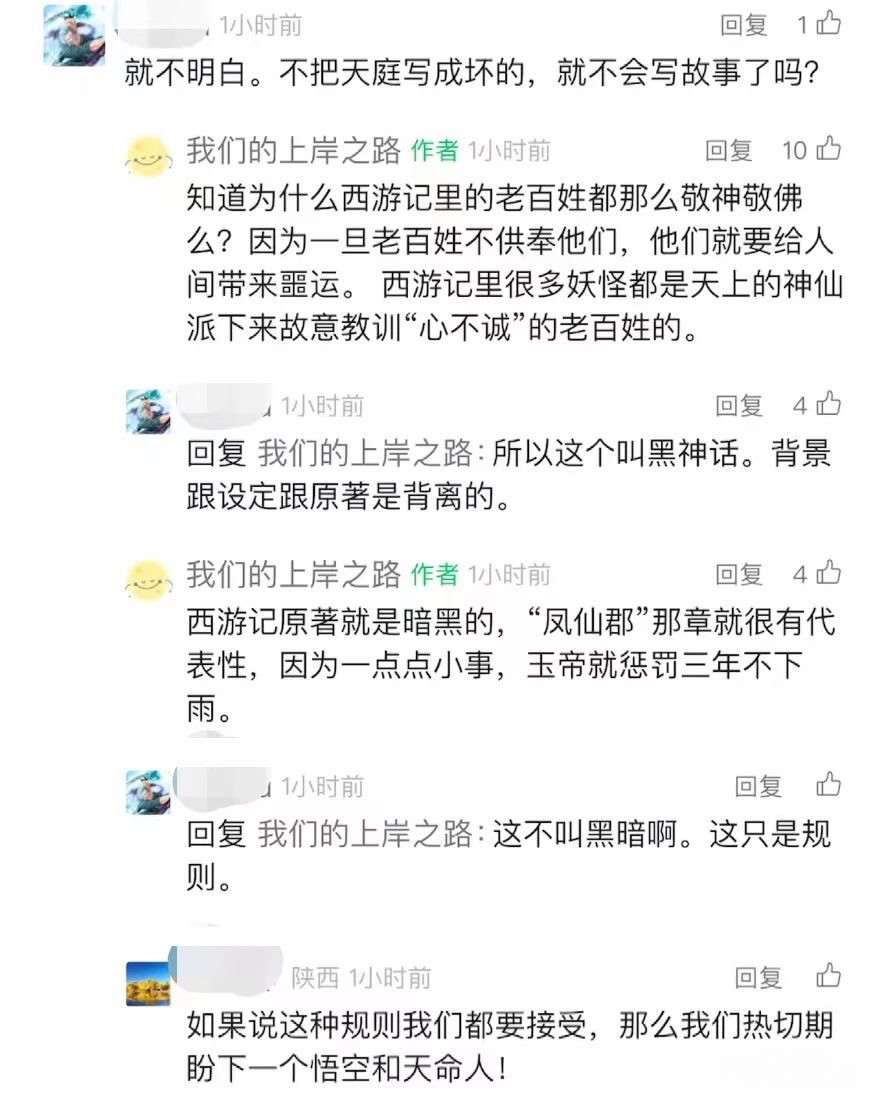The image size is (886, 1102).
Task: Like the author's comment about 老百姓敬神敬佛
Action: [x=828, y=150]
